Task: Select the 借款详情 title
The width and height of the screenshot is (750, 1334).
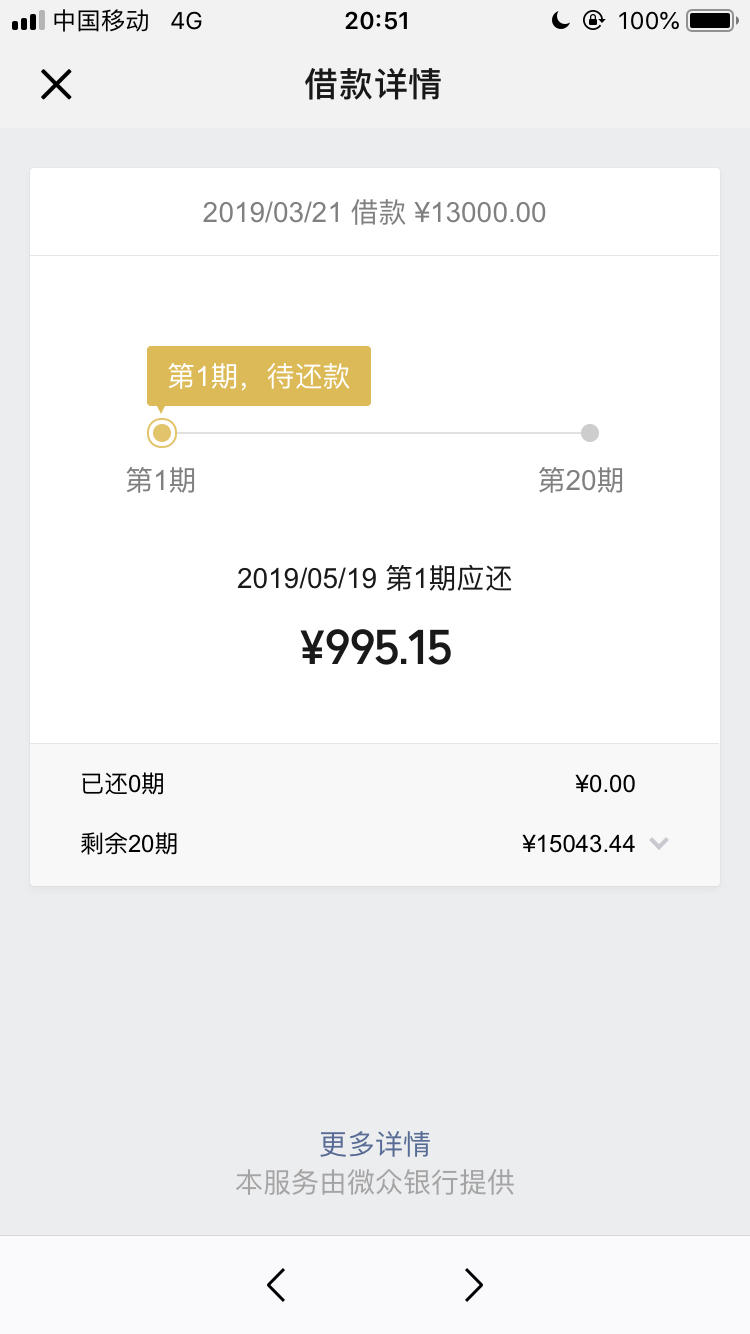Action: [x=375, y=85]
